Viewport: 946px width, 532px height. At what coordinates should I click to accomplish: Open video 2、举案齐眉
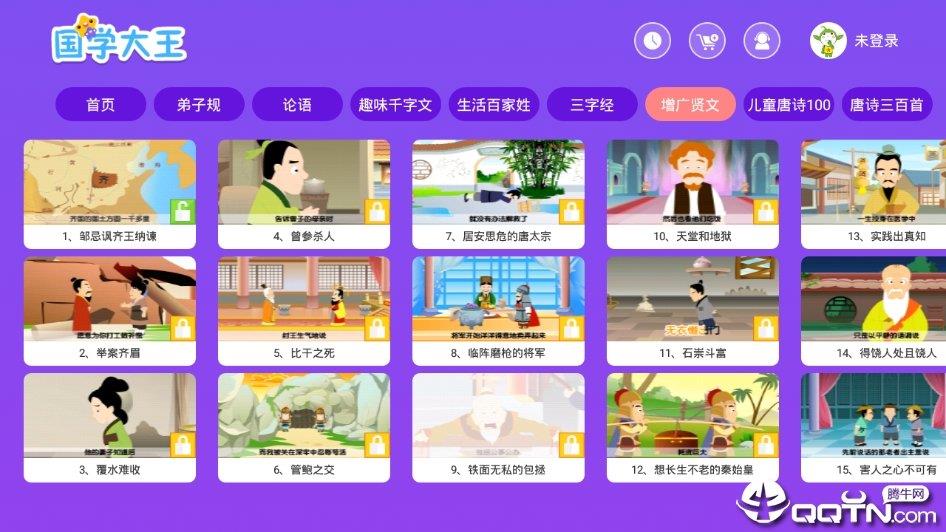110,310
